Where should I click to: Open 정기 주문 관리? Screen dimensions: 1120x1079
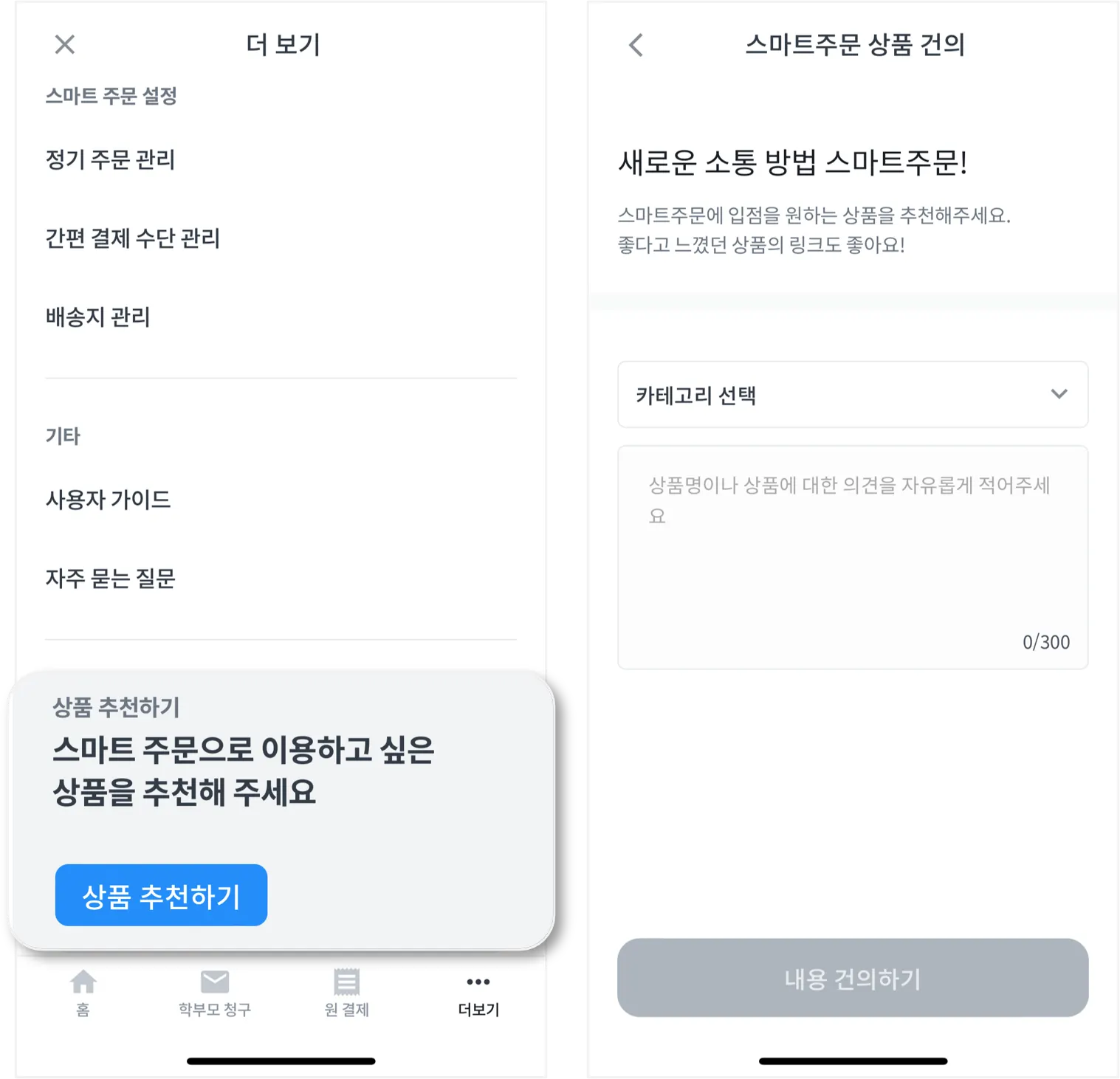pos(111,159)
